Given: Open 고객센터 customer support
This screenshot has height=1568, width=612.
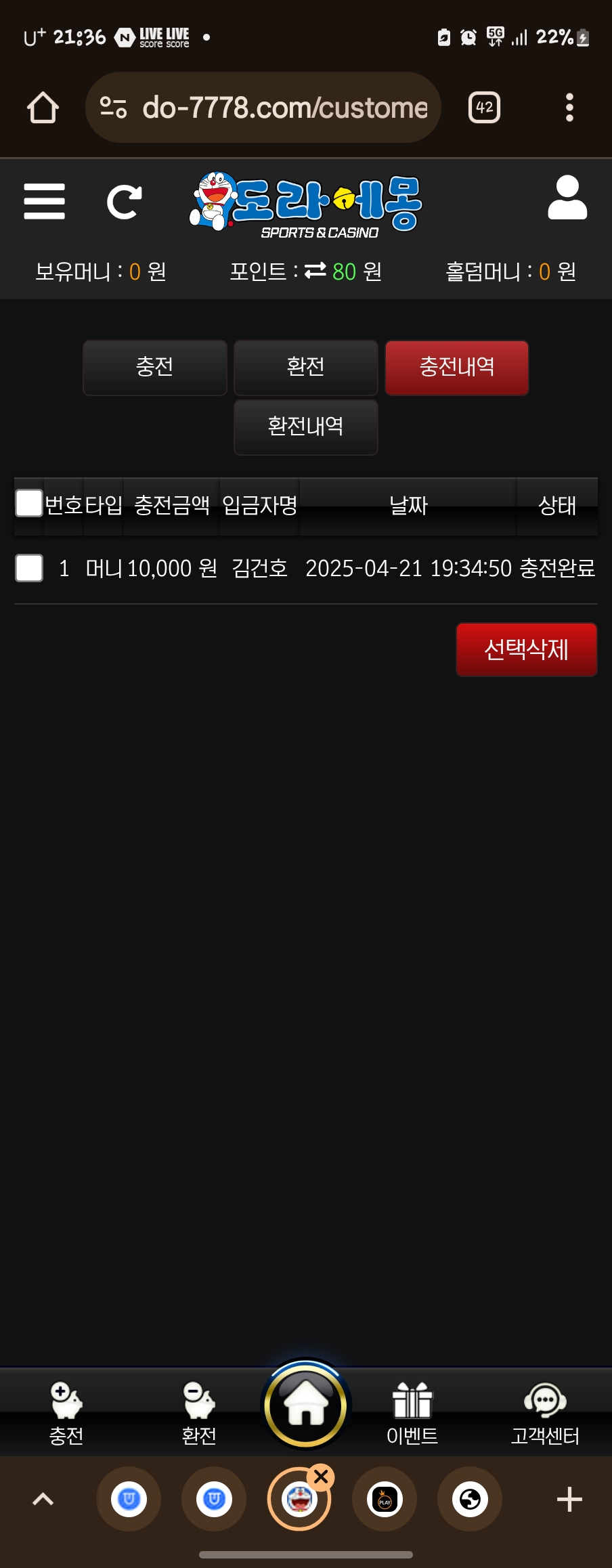Looking at the screenshot, I should tap(545, 1413).
